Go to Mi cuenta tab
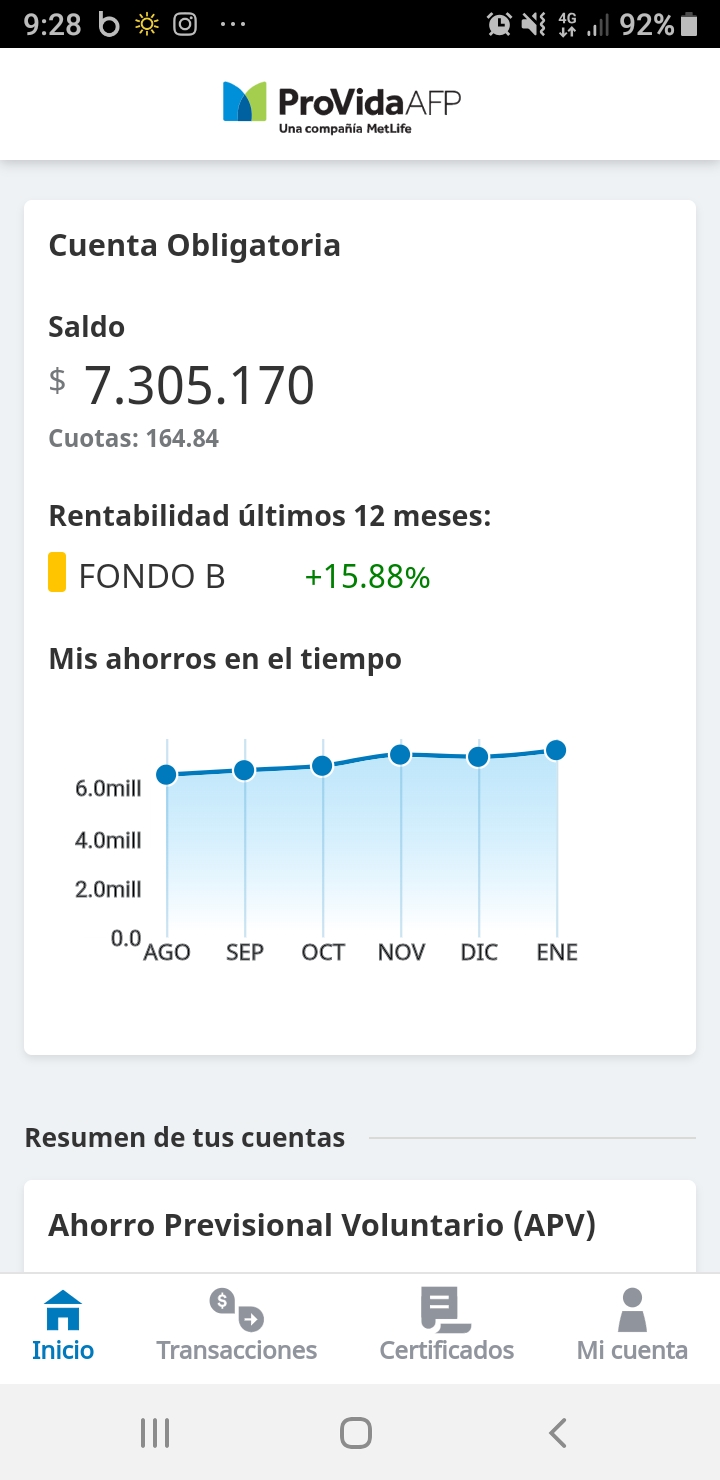Image resolution: width=720 pixels, height=1480 pixels. coord(632,1326)
